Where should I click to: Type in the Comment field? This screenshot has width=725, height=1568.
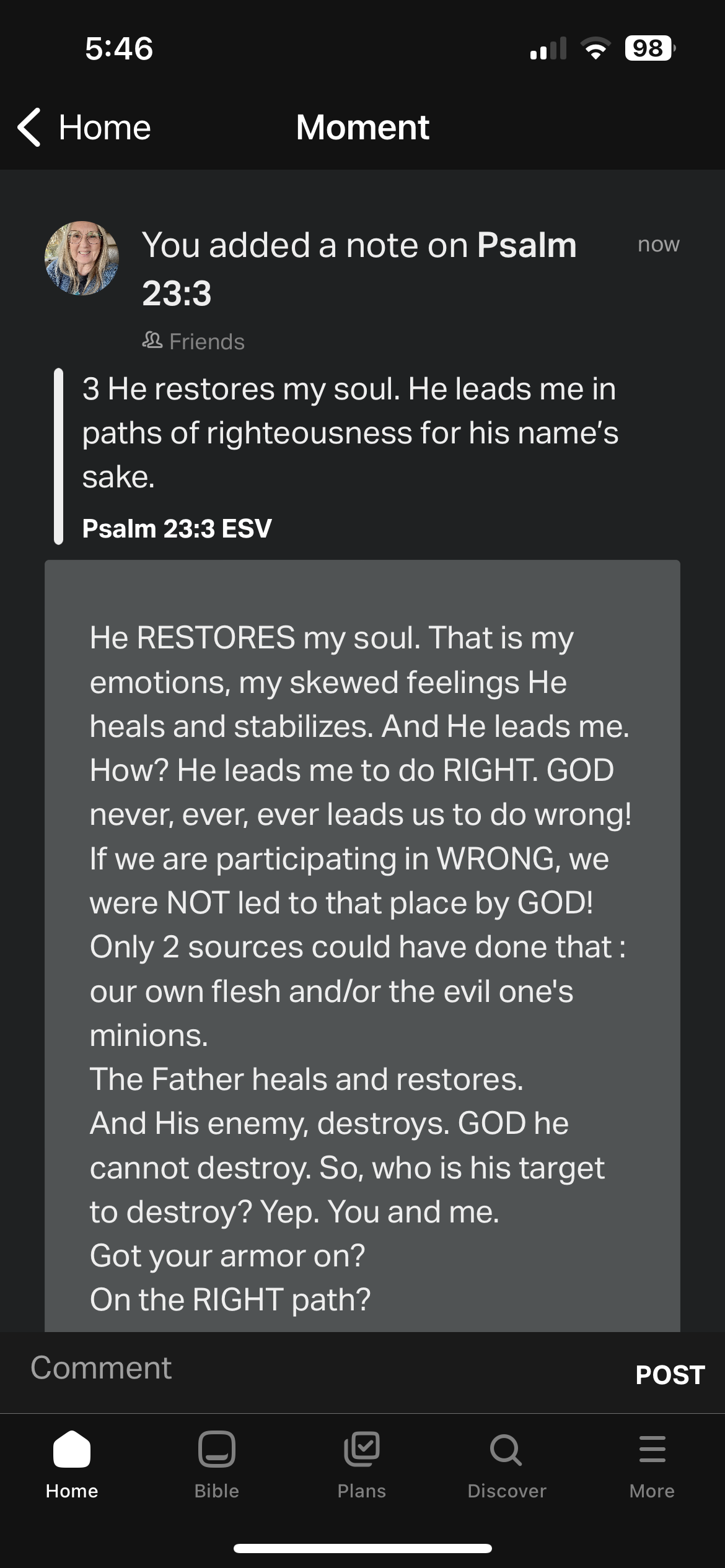(x=310, y=1368)
